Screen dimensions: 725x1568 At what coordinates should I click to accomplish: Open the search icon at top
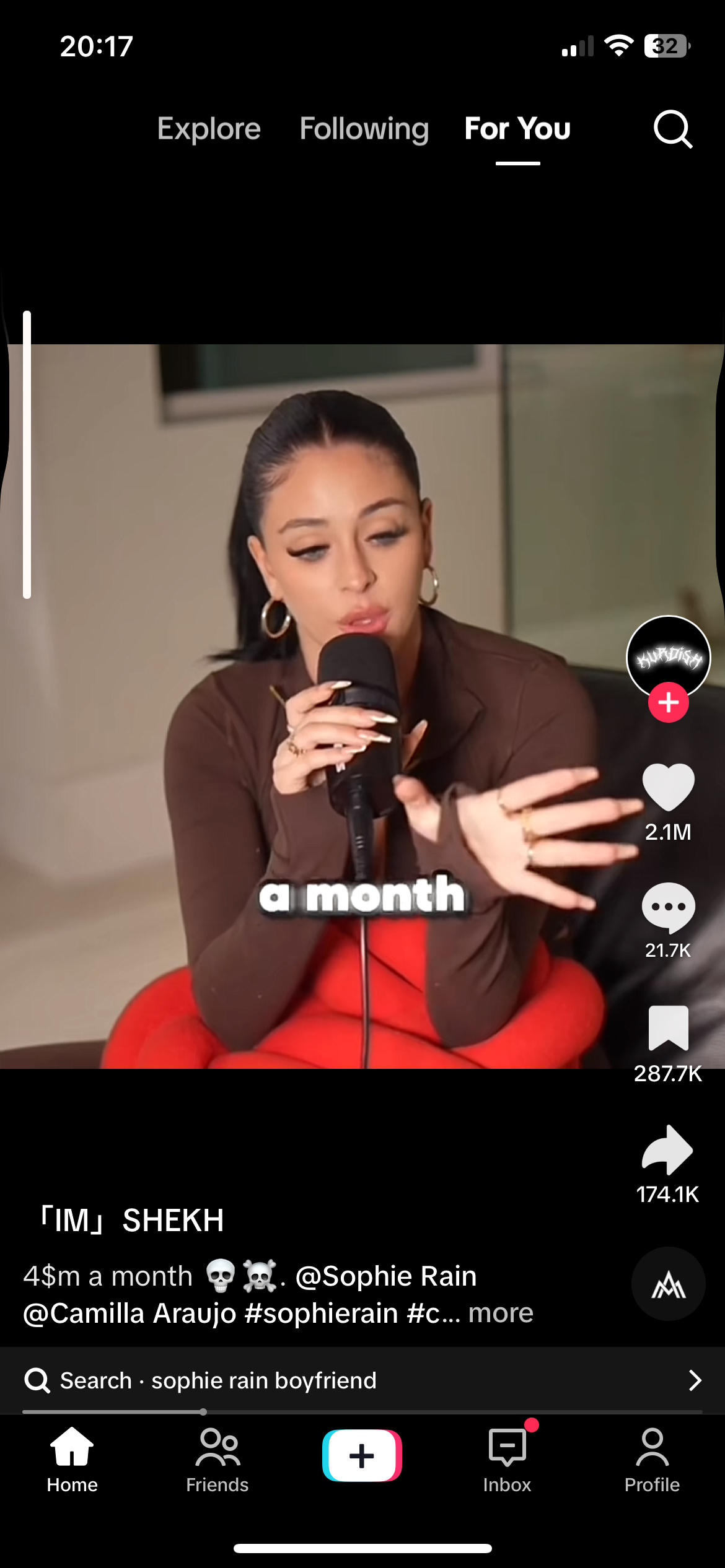672,129
